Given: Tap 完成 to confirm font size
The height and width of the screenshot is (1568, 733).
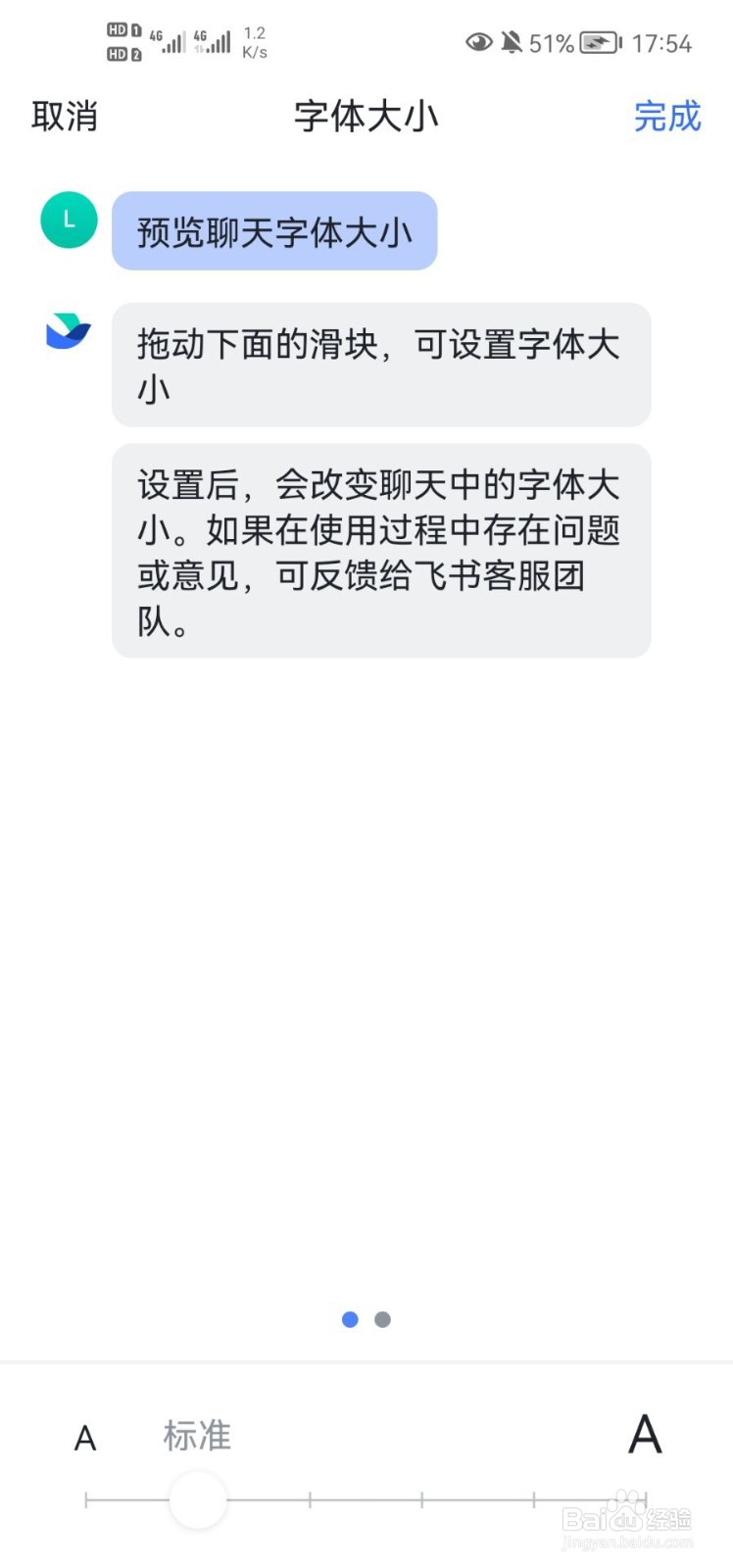Looking at the screenshot, I should 668,117.
